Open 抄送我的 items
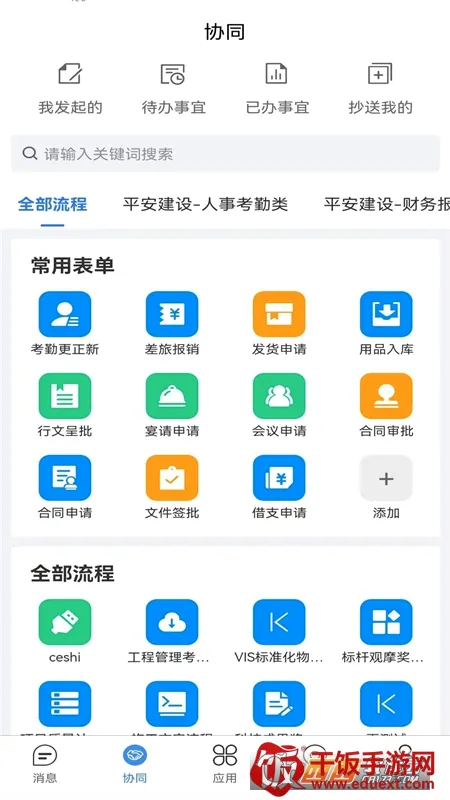 point(380,88)
